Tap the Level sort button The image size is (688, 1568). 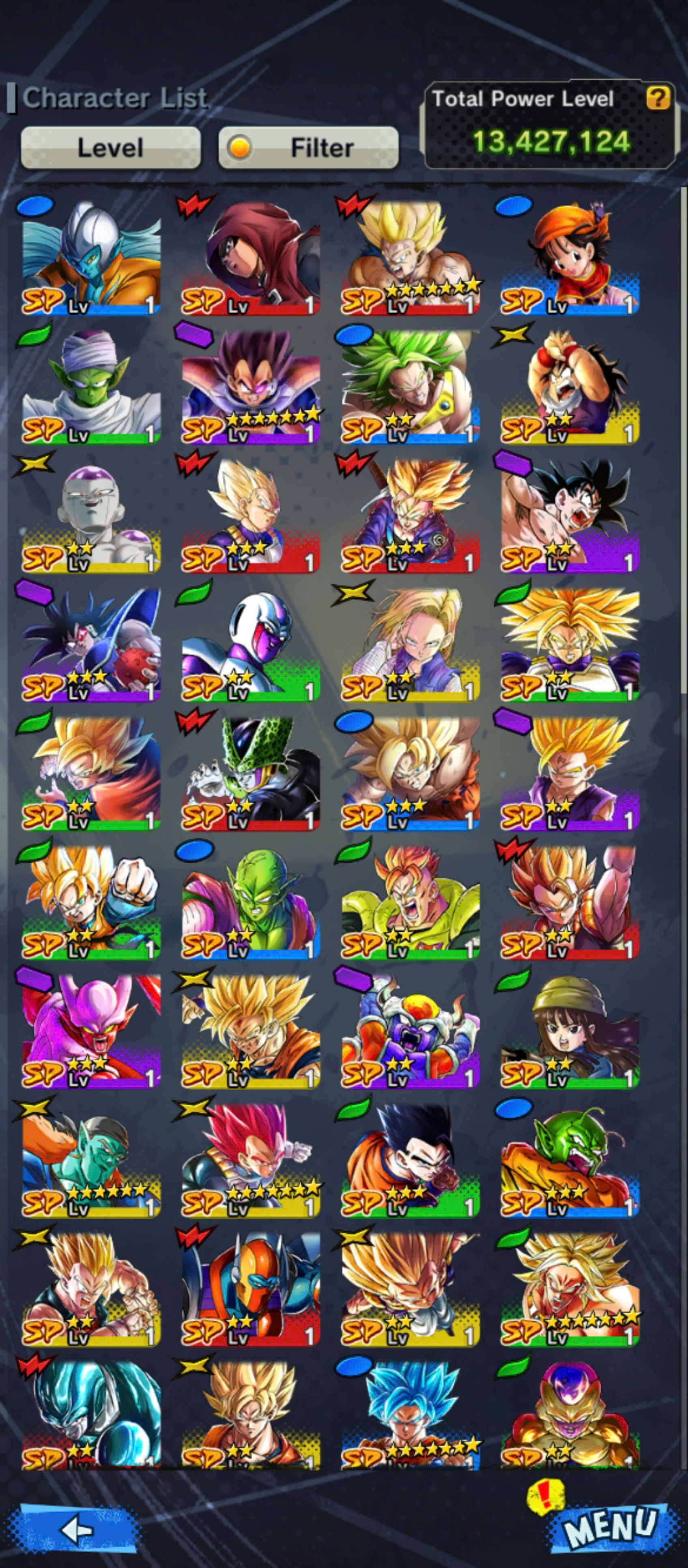point(111,147)
